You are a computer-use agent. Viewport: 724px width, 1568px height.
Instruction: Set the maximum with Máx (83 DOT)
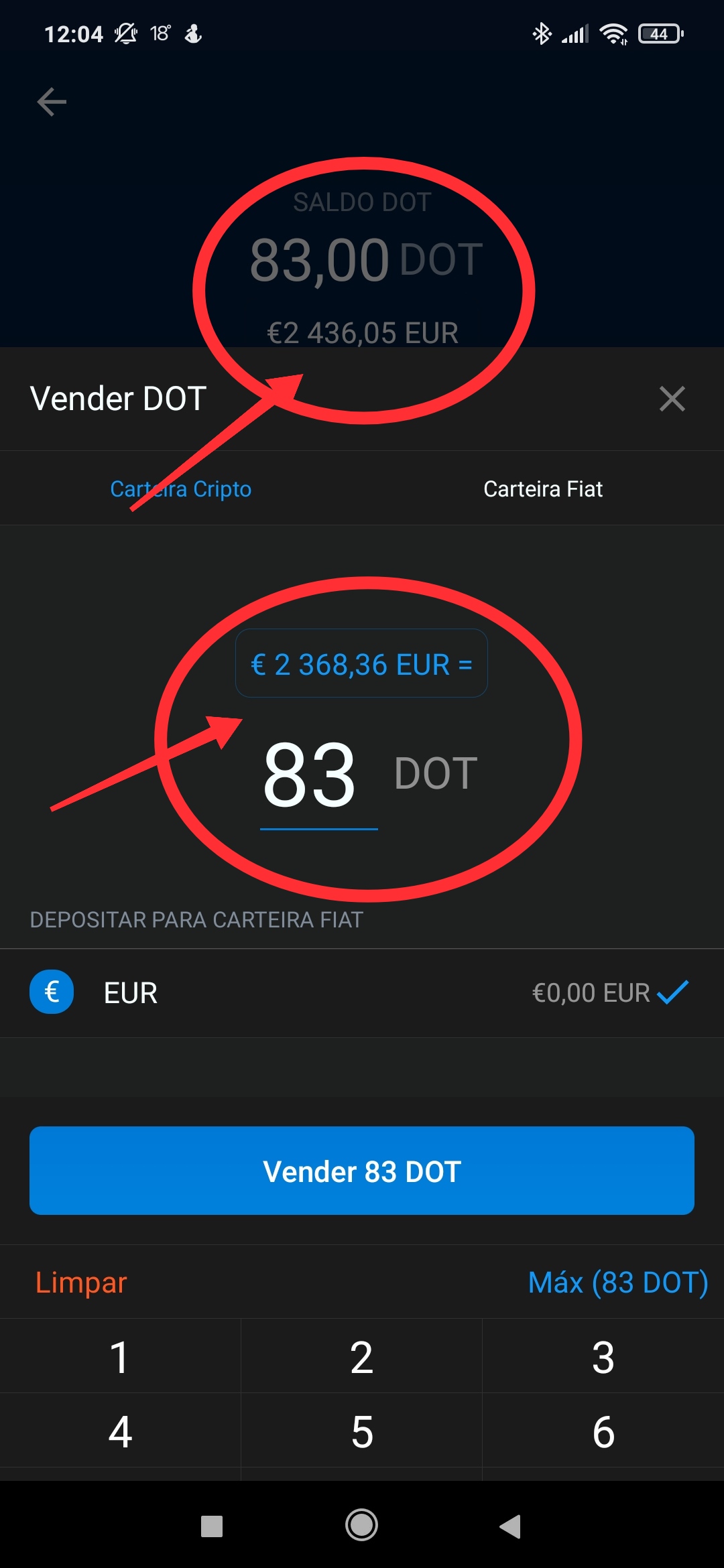[617, 1282]
